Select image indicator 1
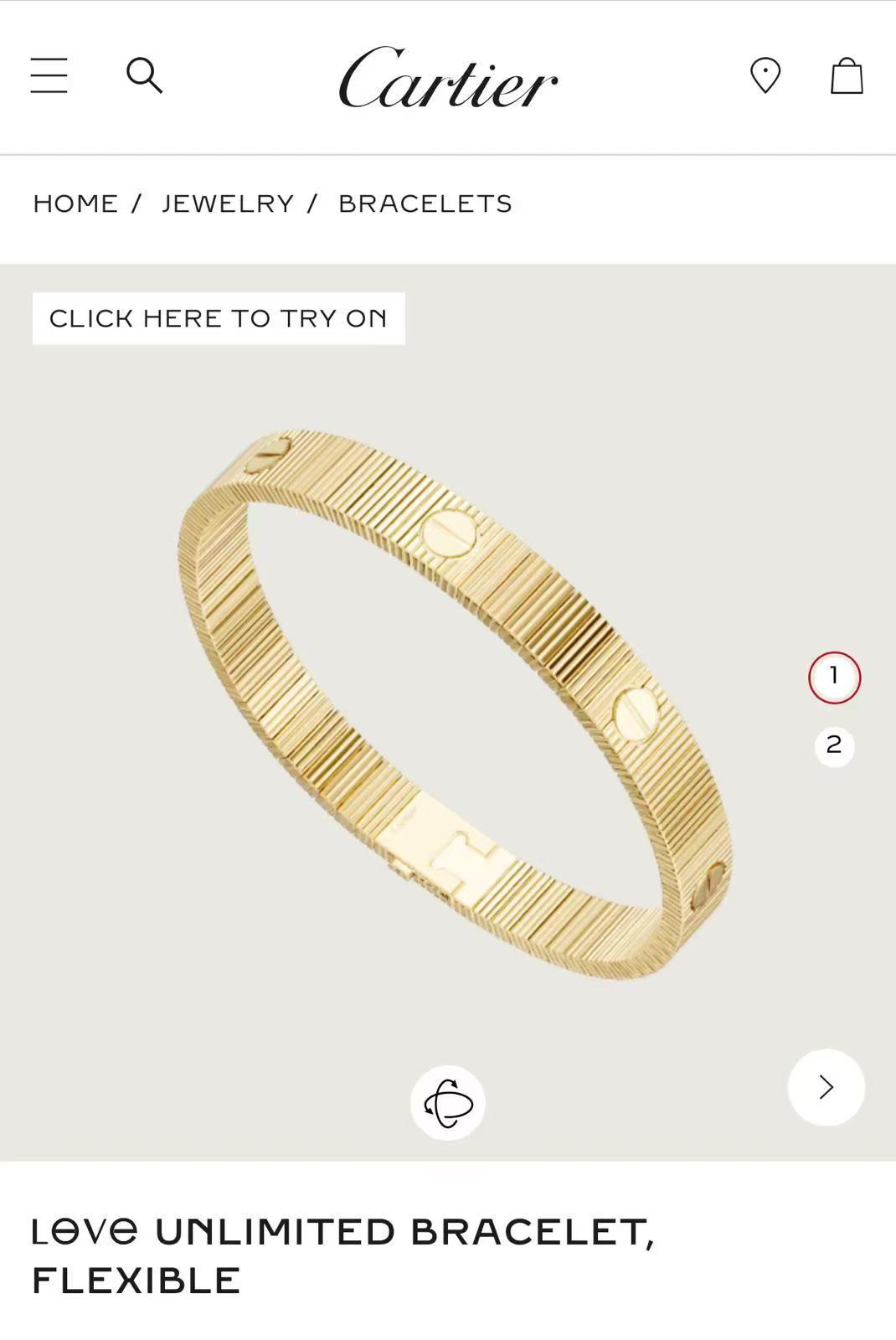 (x=834, y=677)
